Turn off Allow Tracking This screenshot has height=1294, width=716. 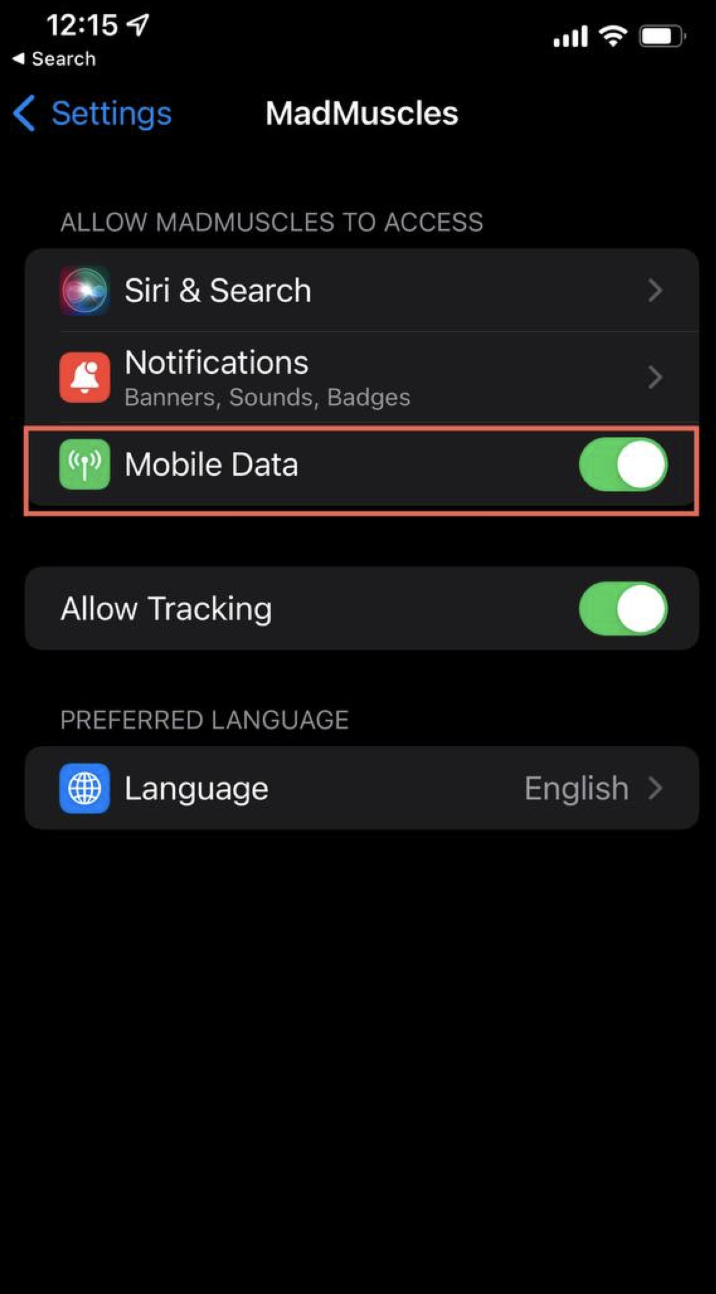coord(623,609)
